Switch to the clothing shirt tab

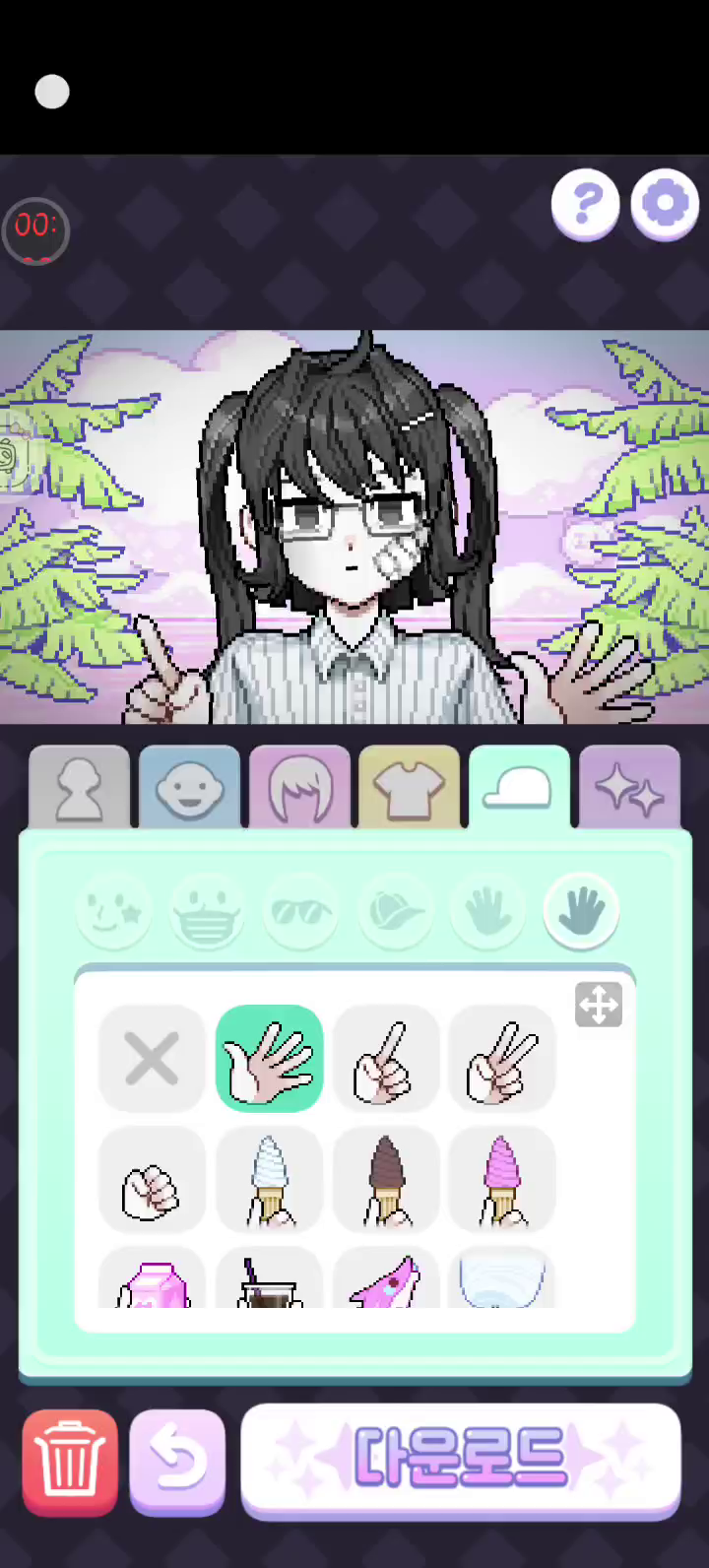coord(410,788)
